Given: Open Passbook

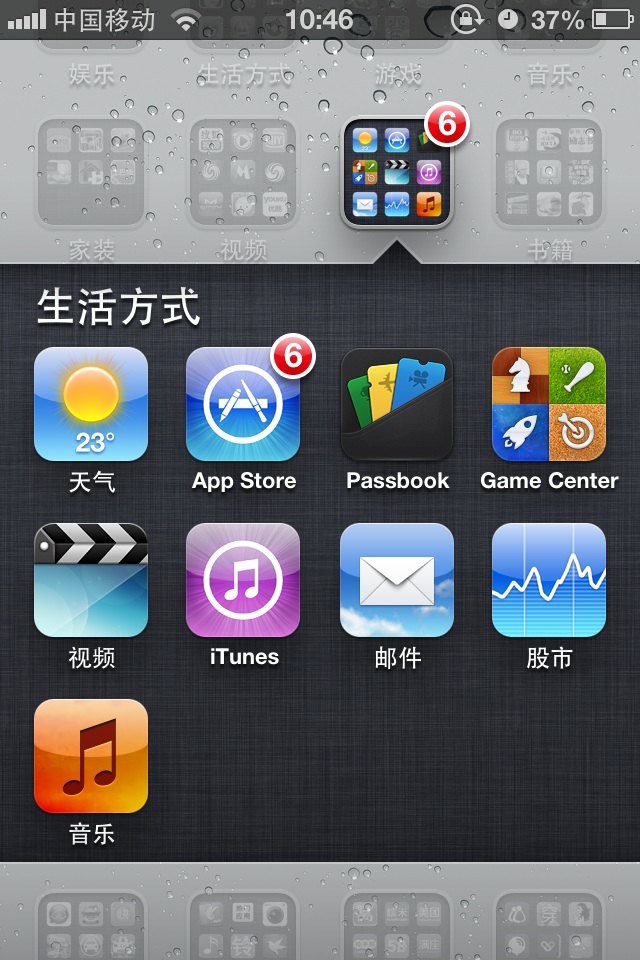Looking at the screenshot, I should (397, 404).
